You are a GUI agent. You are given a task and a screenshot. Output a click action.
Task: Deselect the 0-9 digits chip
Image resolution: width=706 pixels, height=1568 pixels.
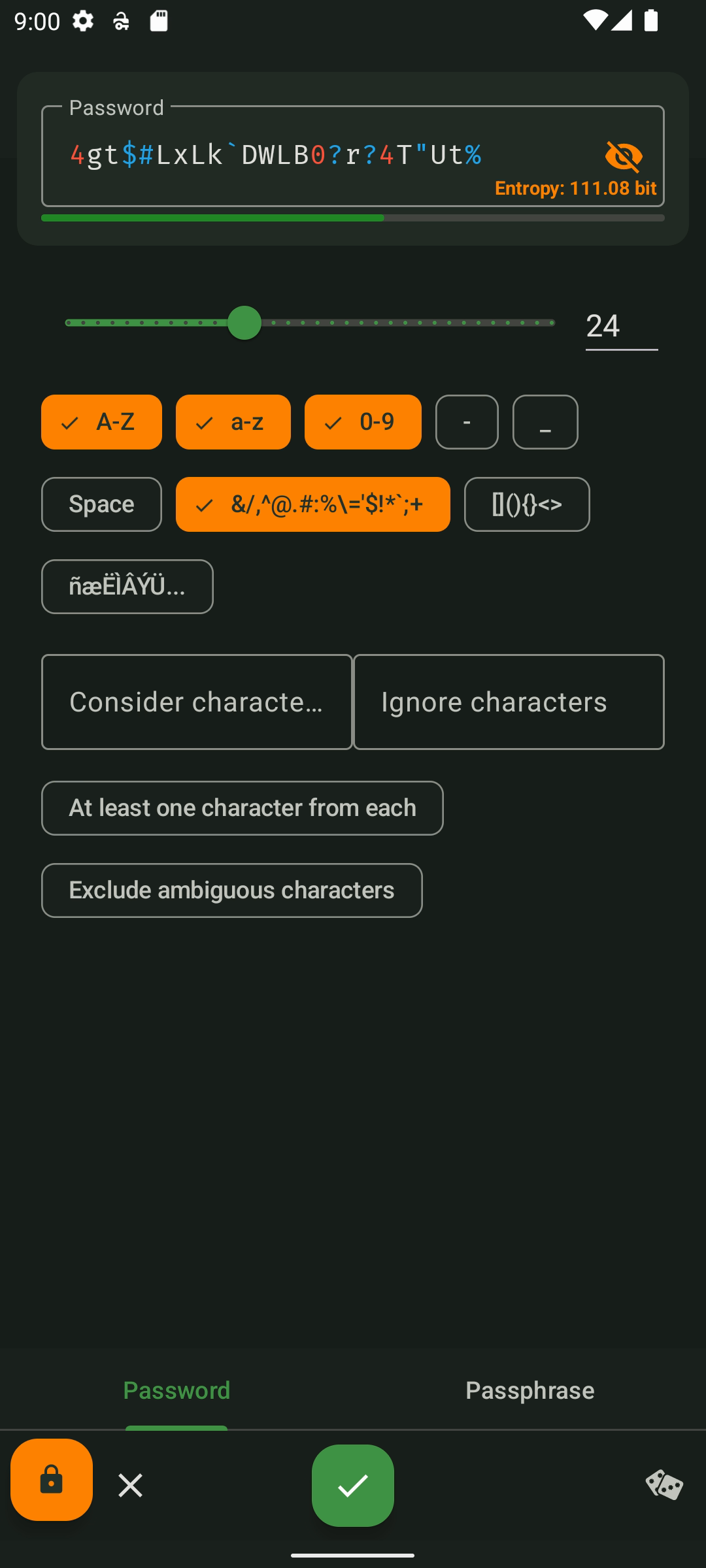pyautogui.click(x=363, y=422)
